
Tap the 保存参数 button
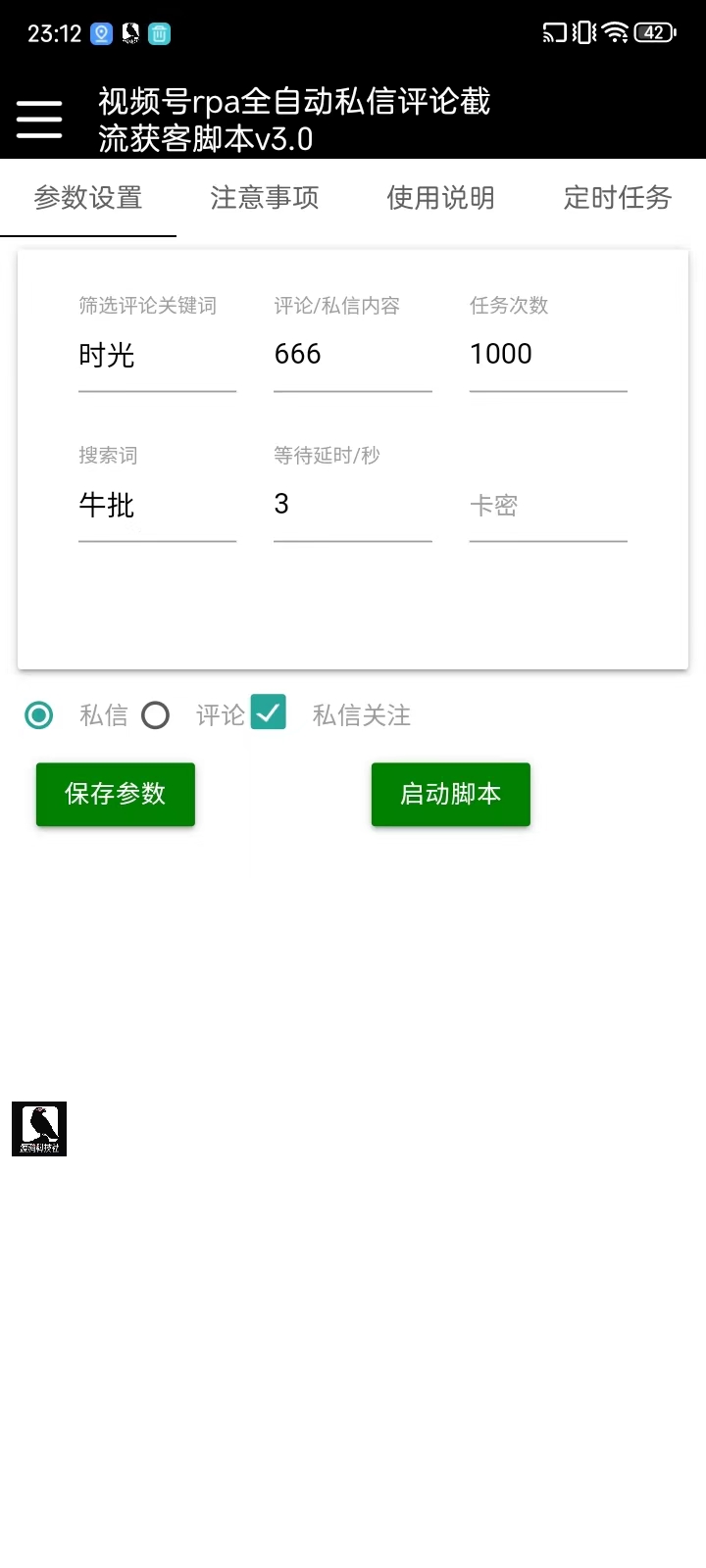116,794
